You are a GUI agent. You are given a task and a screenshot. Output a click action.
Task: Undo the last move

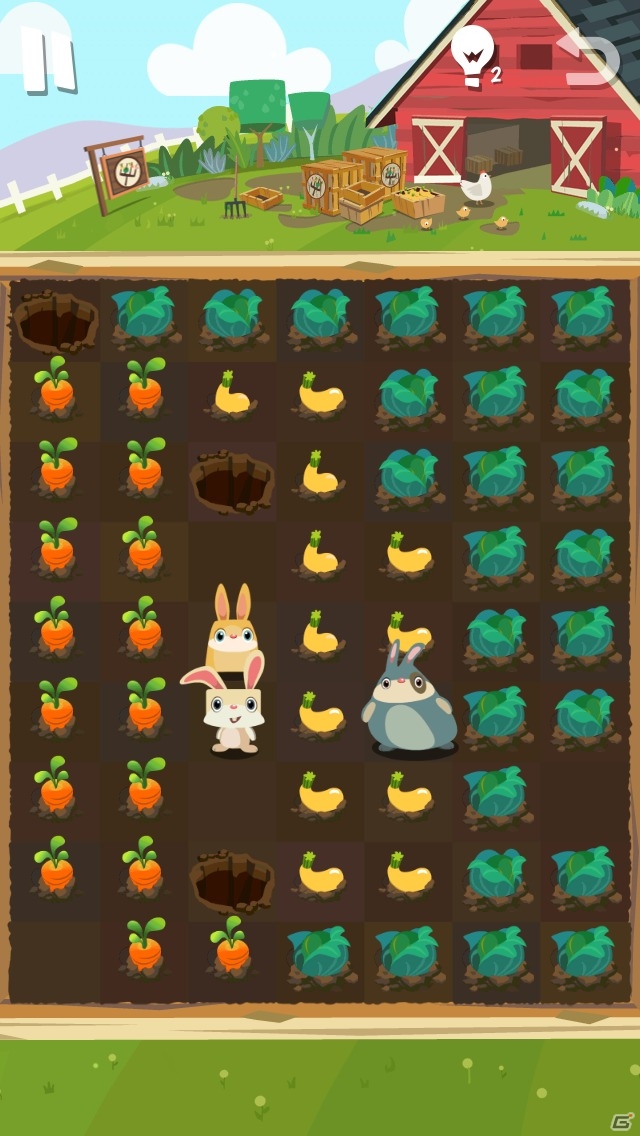point(588,56)
